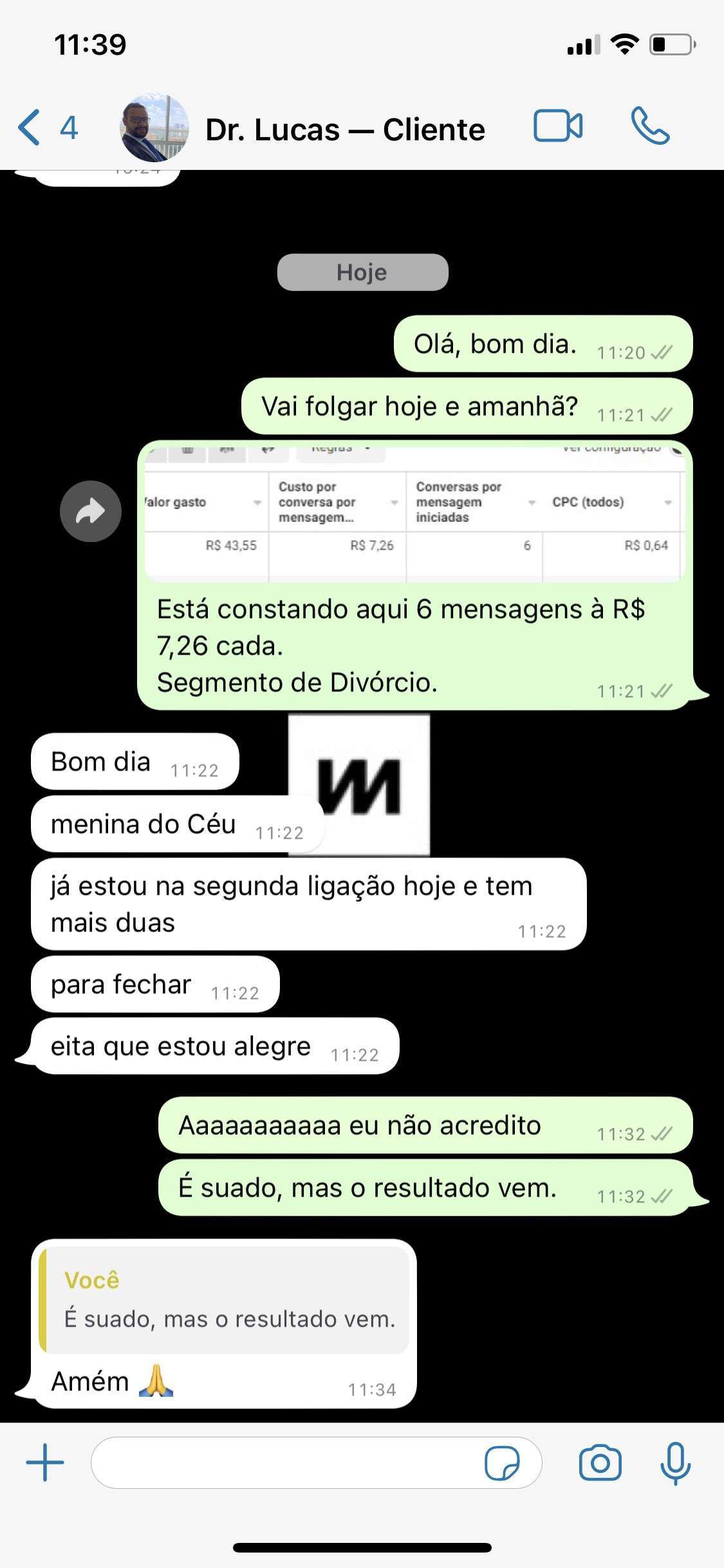Screen dimensions: 724x1568
Task: Open the sticker picker
Action: click(x=502, y=1463)
